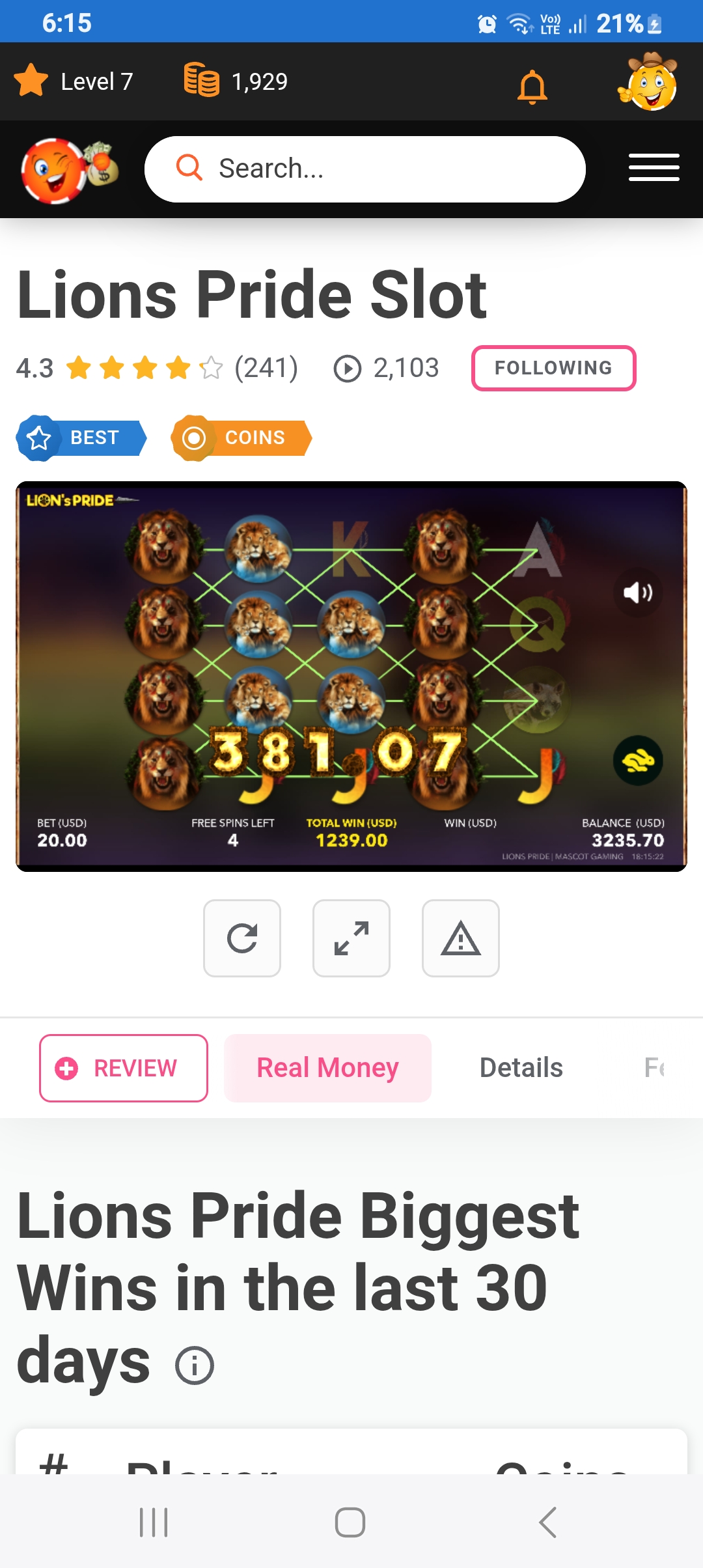Open Level 7 progress
This screenshot has width=703, height=1568.
tap(74, 81)
